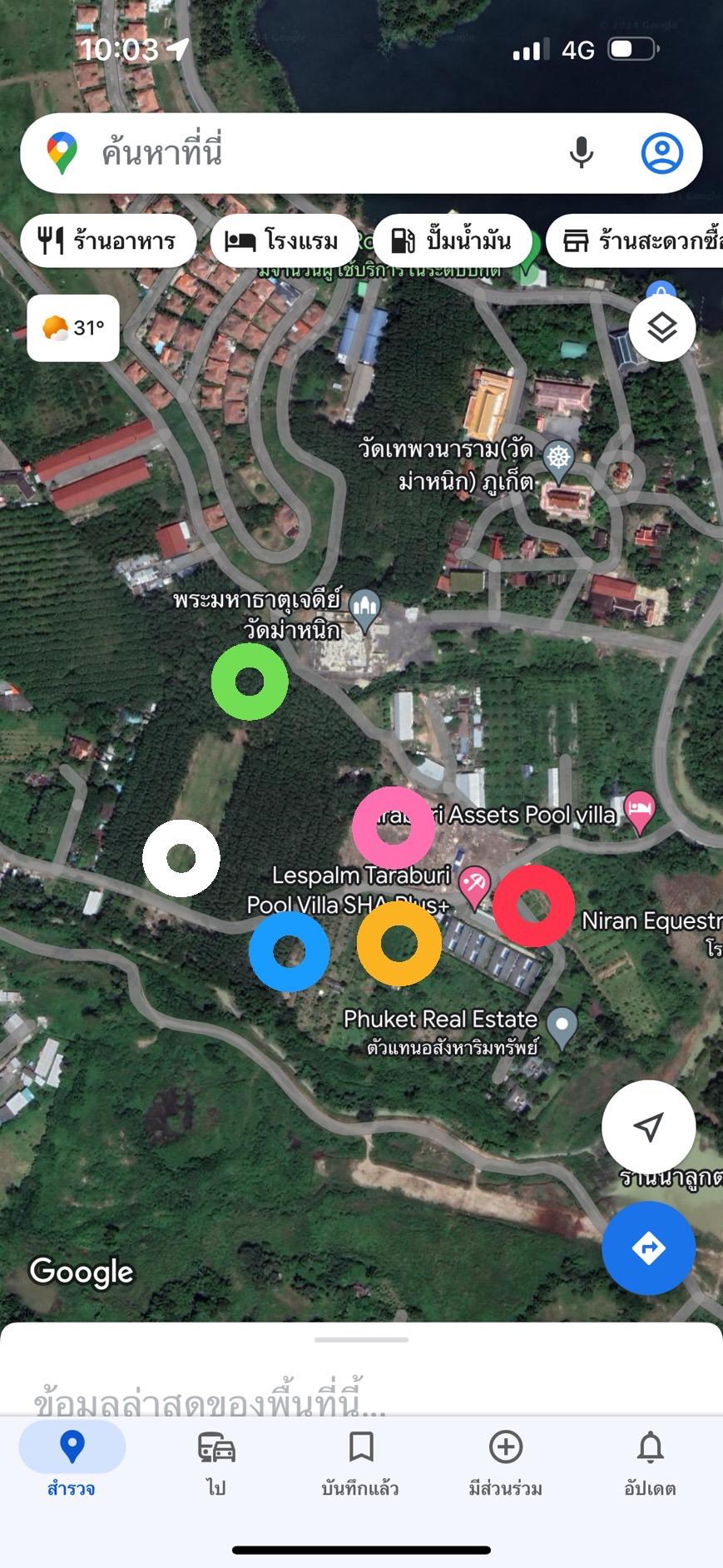The image size is (723, 1568).
Task: Select the ร้านสะดวกซื้อ convenience store chip
Action: [x=636, y=241]
